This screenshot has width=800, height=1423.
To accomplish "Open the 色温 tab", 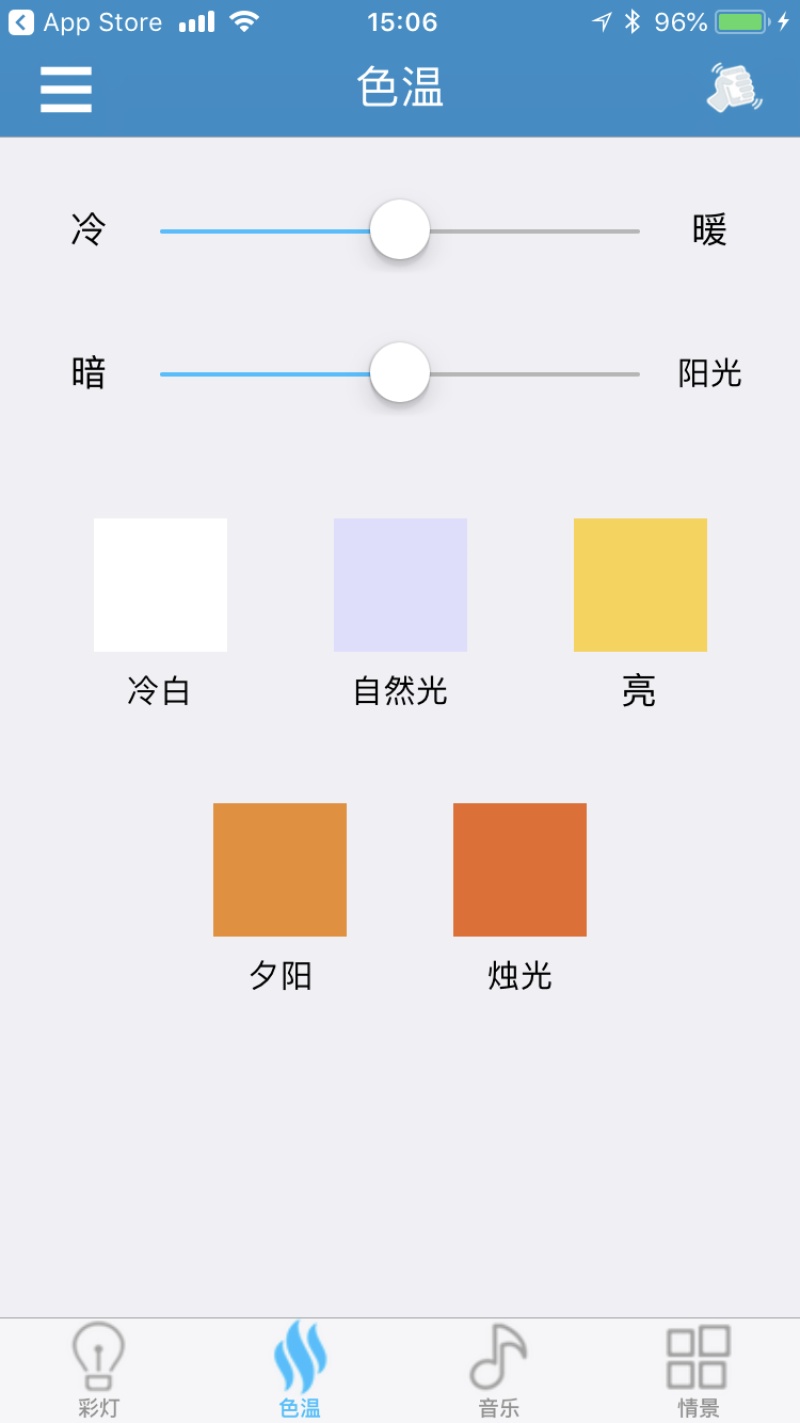I will pos(300,1370).
